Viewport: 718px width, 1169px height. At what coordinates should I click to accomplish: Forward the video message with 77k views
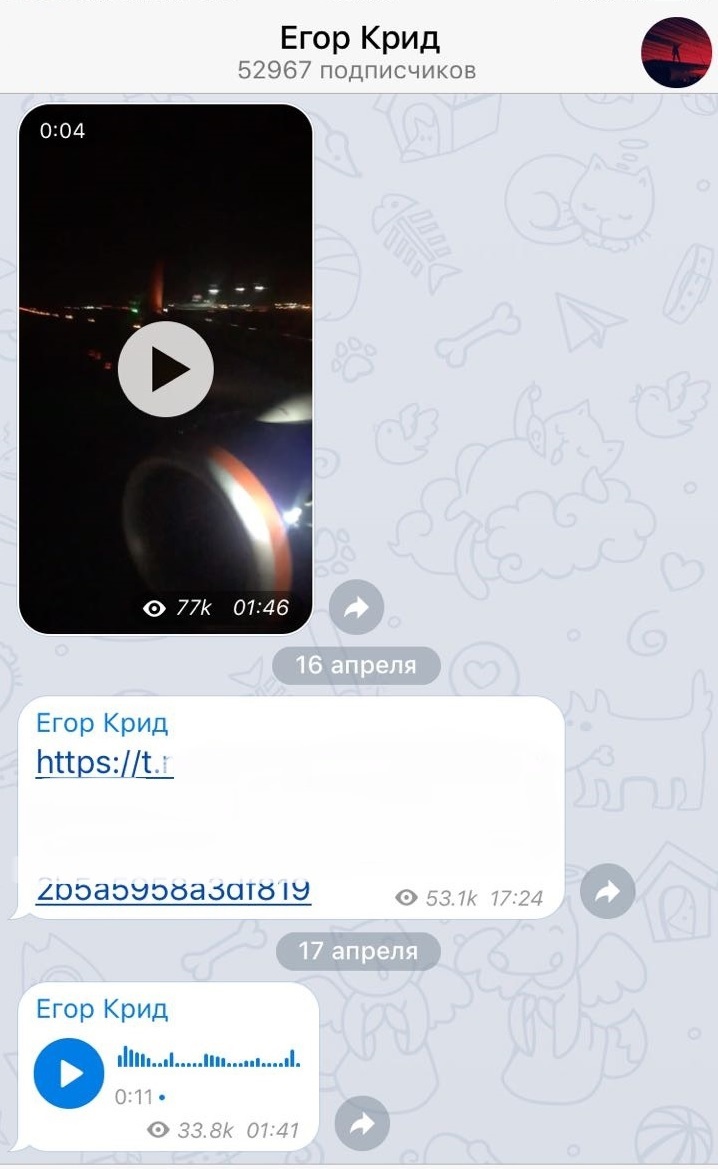point(356,607)
